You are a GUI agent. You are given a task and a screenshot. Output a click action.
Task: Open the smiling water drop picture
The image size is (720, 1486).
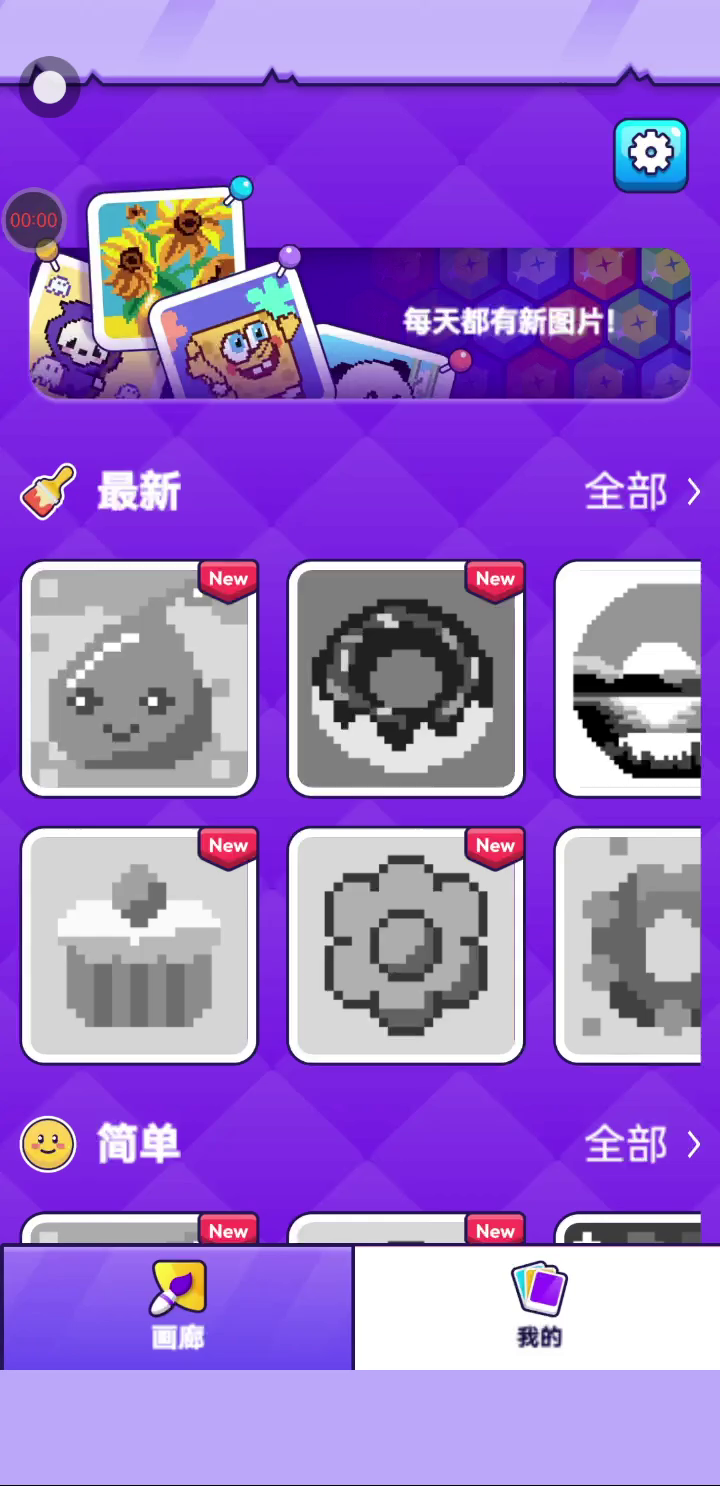click(139, 680)
